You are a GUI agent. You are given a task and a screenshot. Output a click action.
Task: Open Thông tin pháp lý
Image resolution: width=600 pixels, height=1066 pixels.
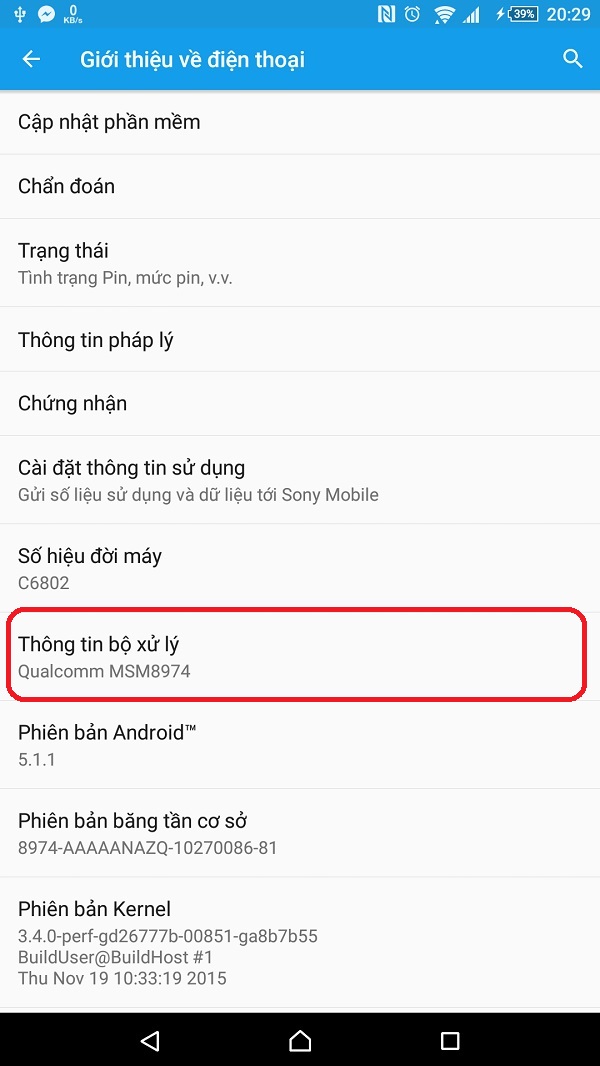[x=300, y=340]
